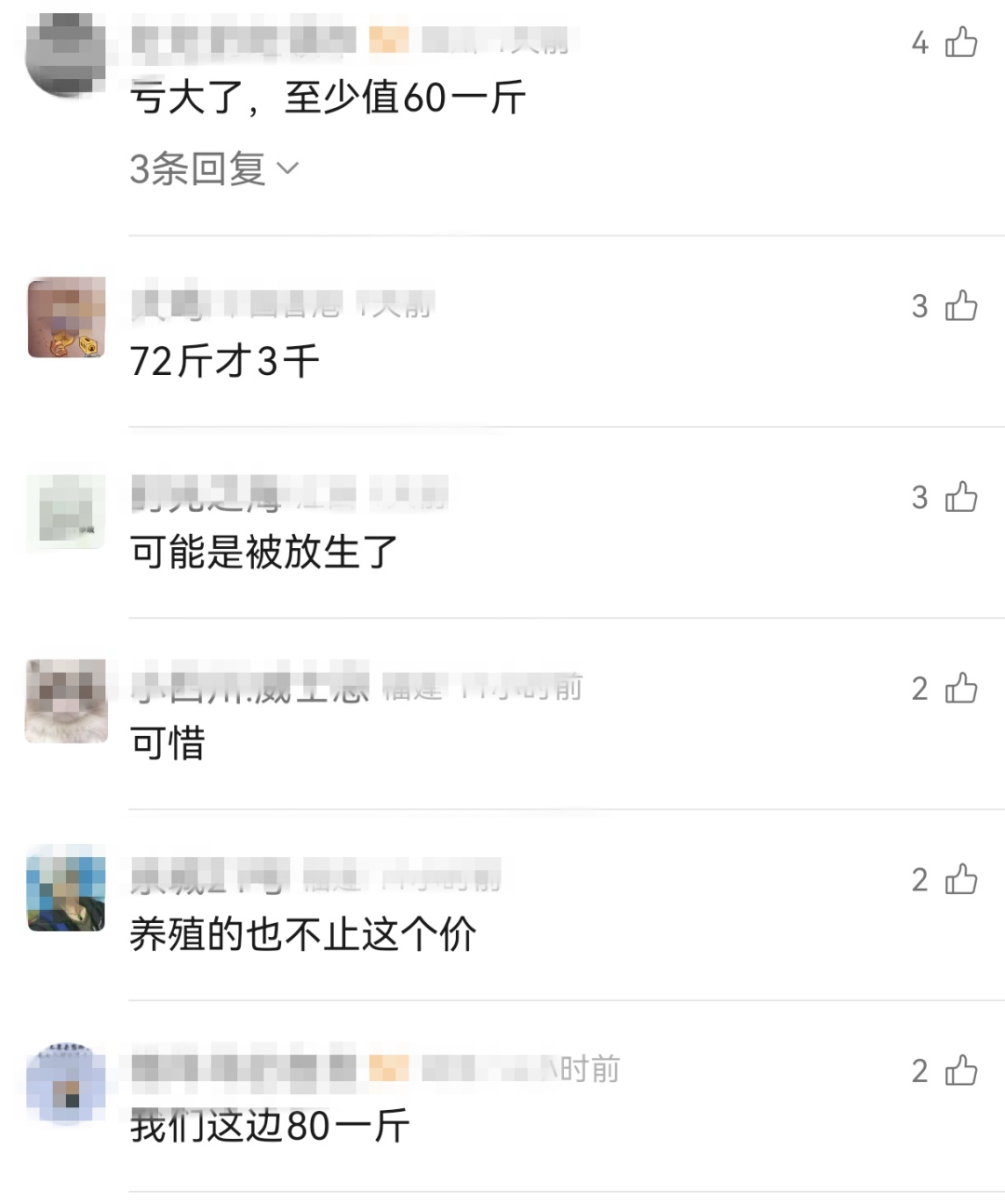Viewport: 1005px width, 1204px height.
Task: Like the comment "养殖的也不止这个价"
Action: 960,878
